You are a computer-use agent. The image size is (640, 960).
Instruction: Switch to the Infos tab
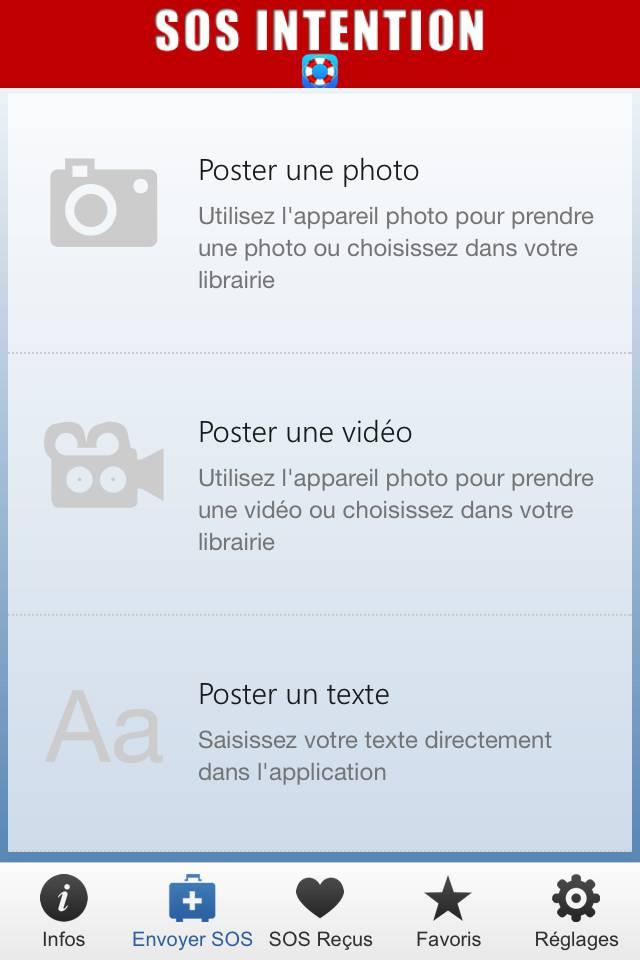point(64,912)
